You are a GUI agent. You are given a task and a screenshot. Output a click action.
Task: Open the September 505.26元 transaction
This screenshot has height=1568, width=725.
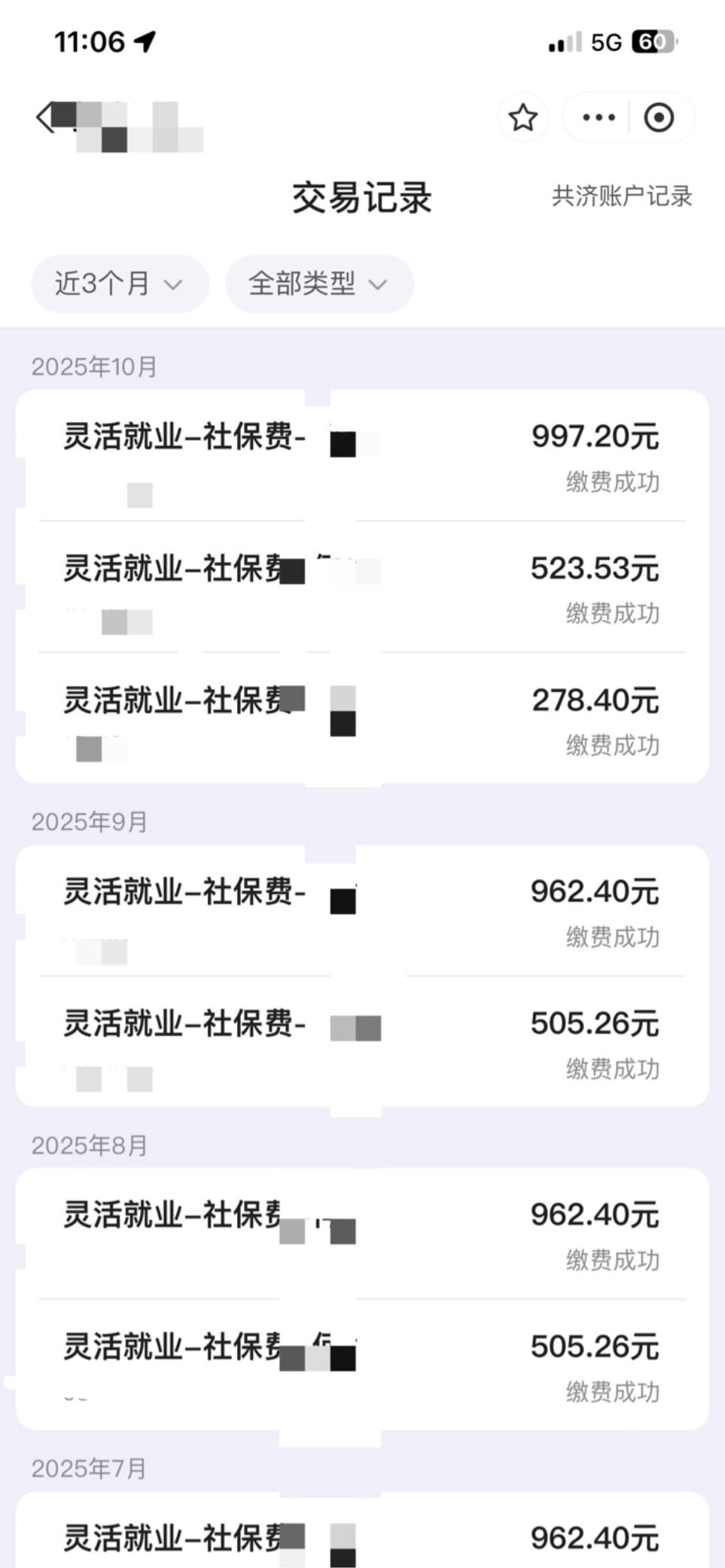pyautogui.click(x=361, y=1043)
